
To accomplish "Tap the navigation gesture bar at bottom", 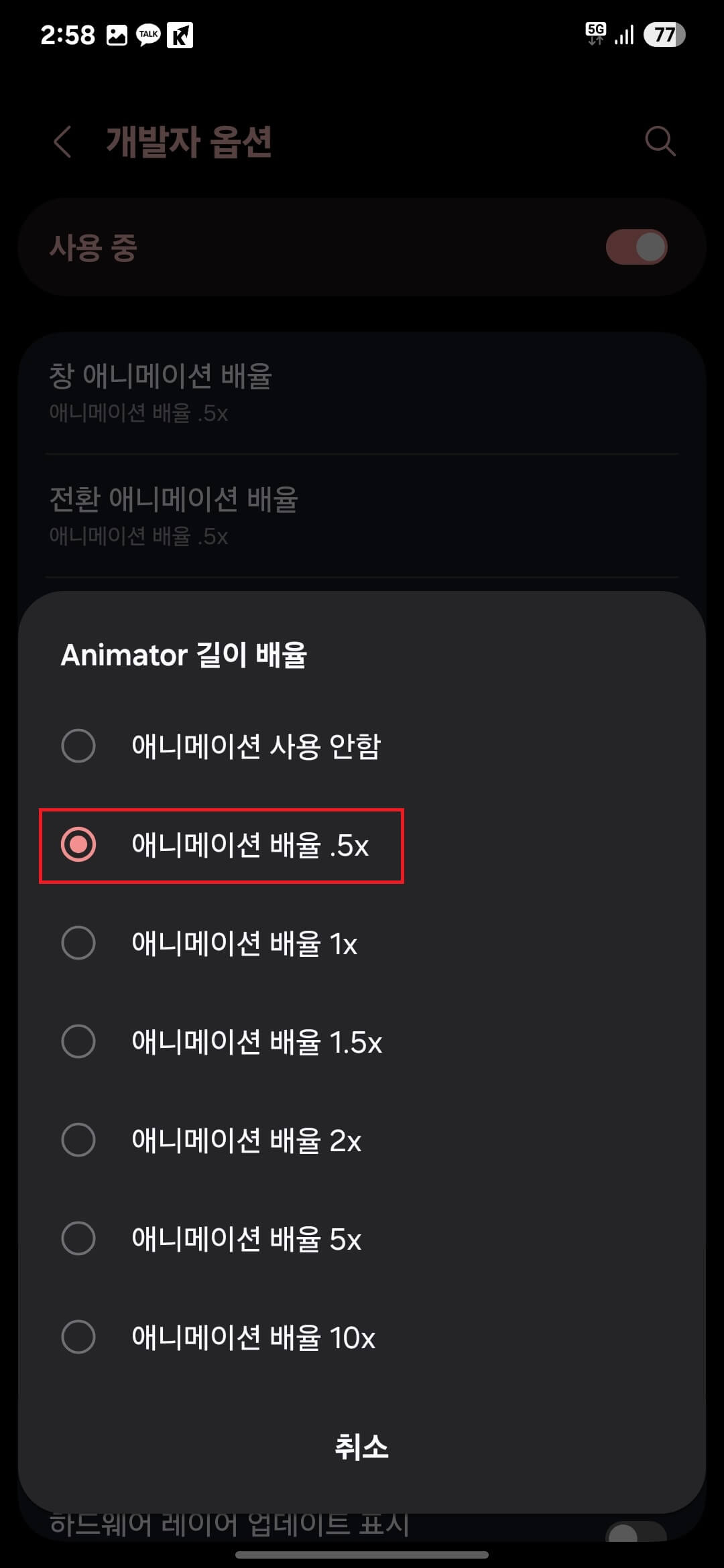I will (362, 1555).
